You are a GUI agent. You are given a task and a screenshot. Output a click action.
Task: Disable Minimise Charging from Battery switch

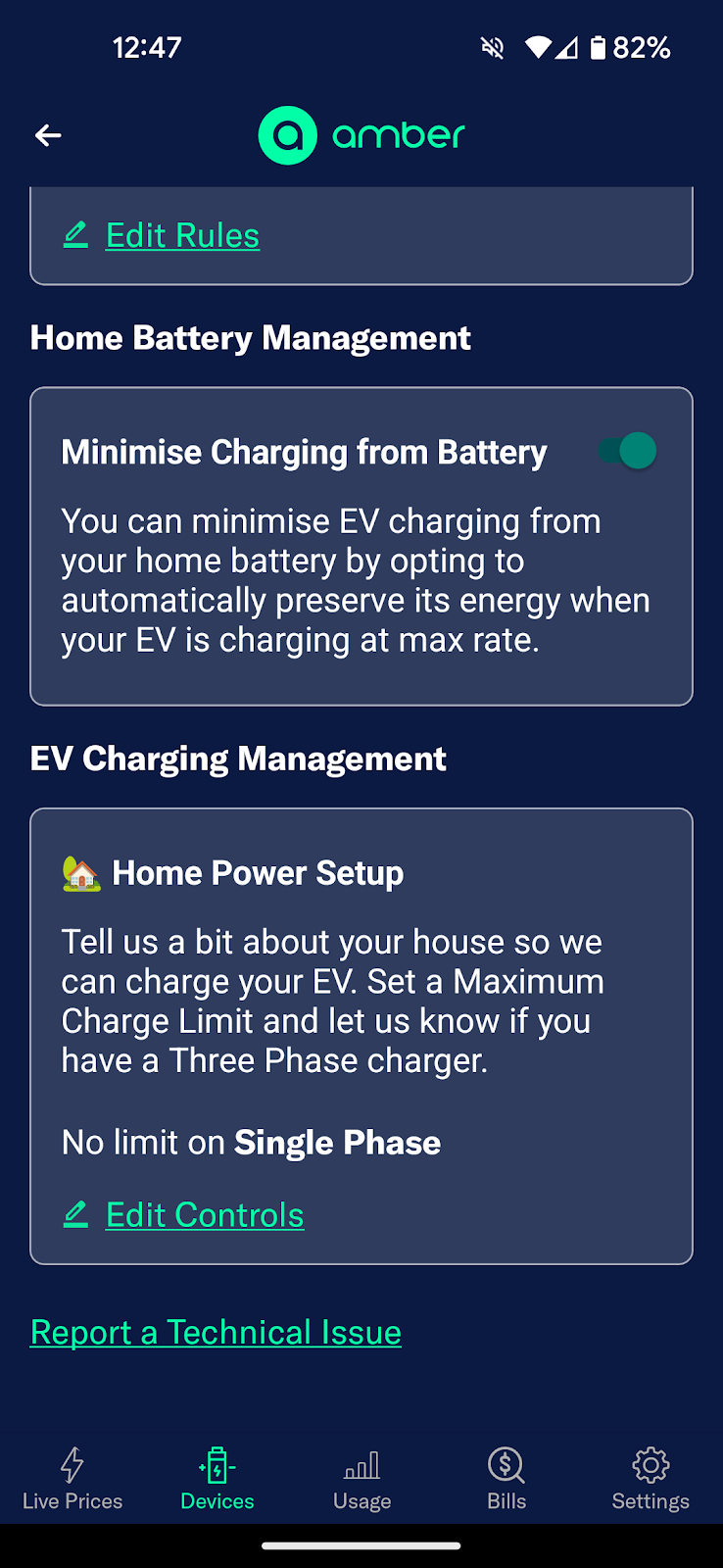pos(628,451)
